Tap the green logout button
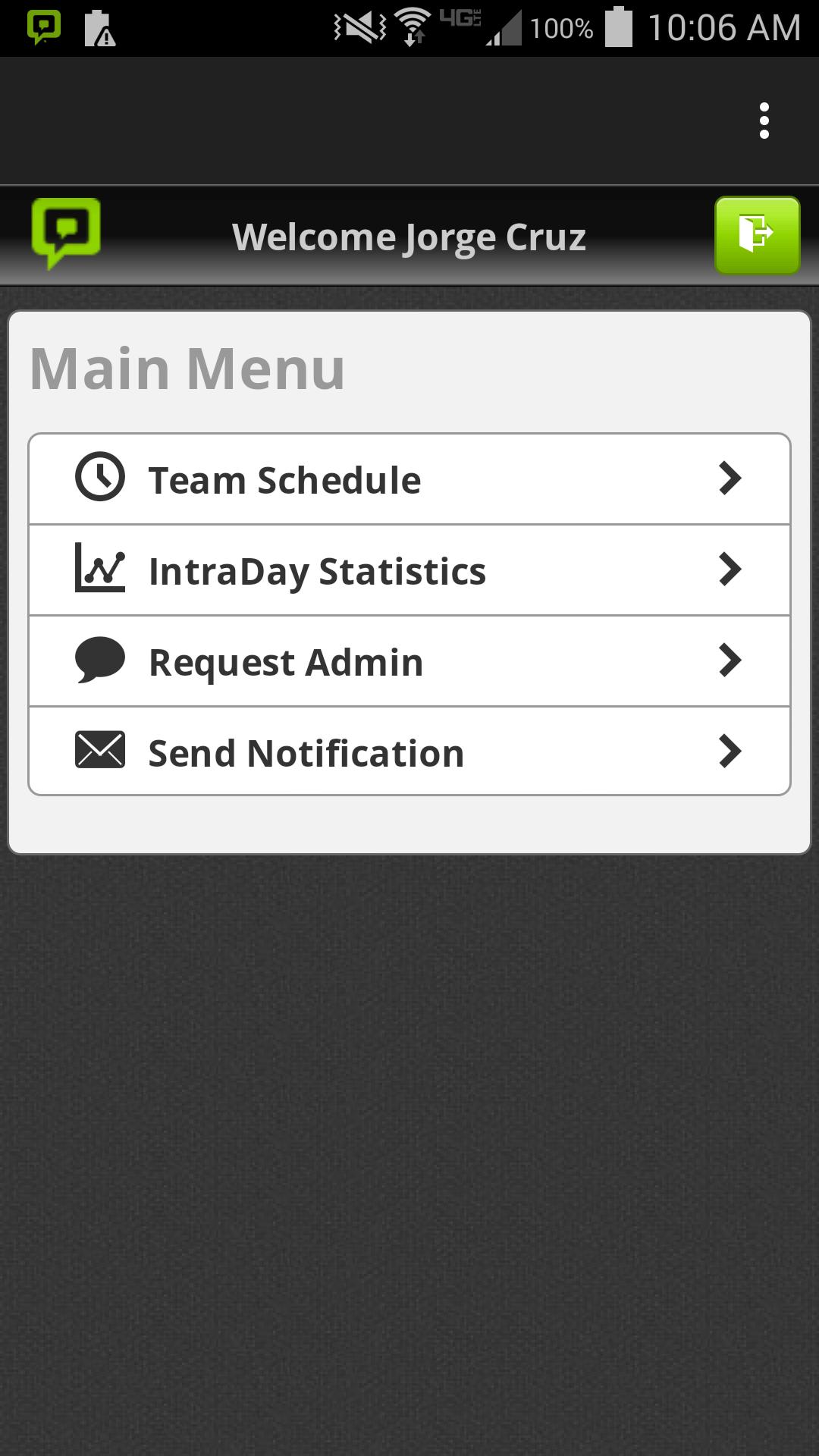This screenshot has height=1456, width=819. 757,235
